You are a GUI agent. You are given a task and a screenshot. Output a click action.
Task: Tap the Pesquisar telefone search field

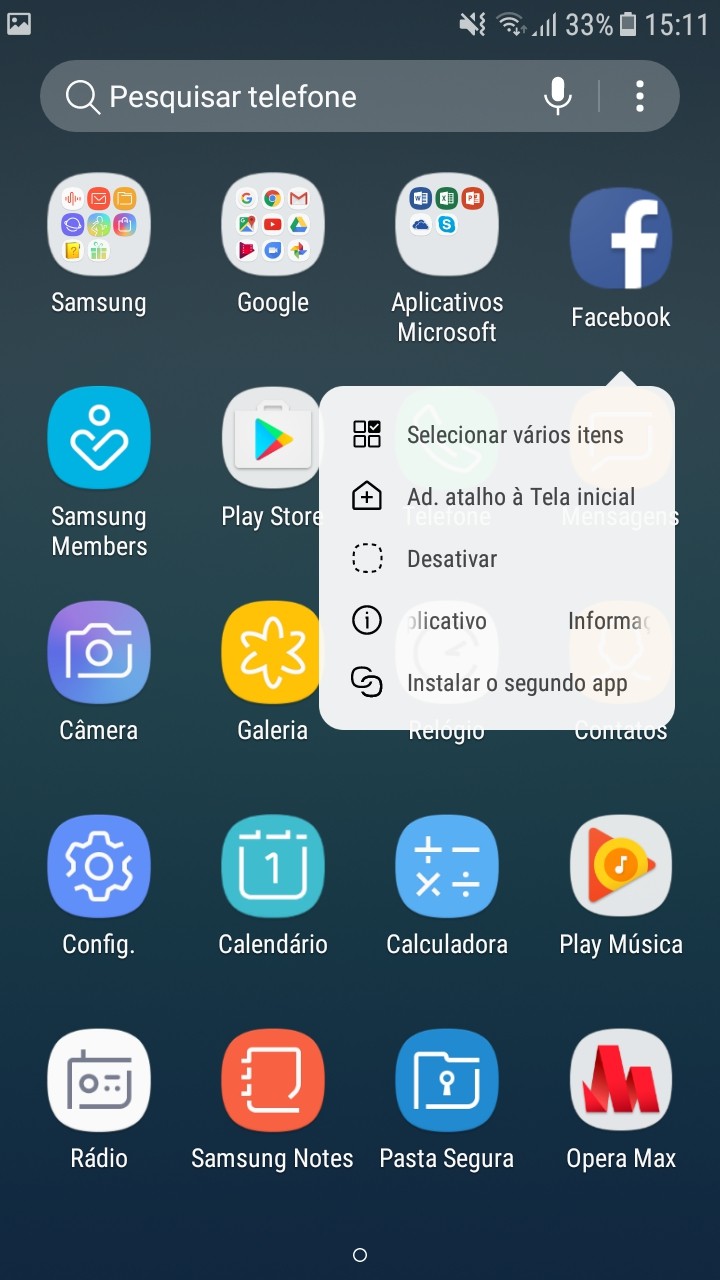300,97
